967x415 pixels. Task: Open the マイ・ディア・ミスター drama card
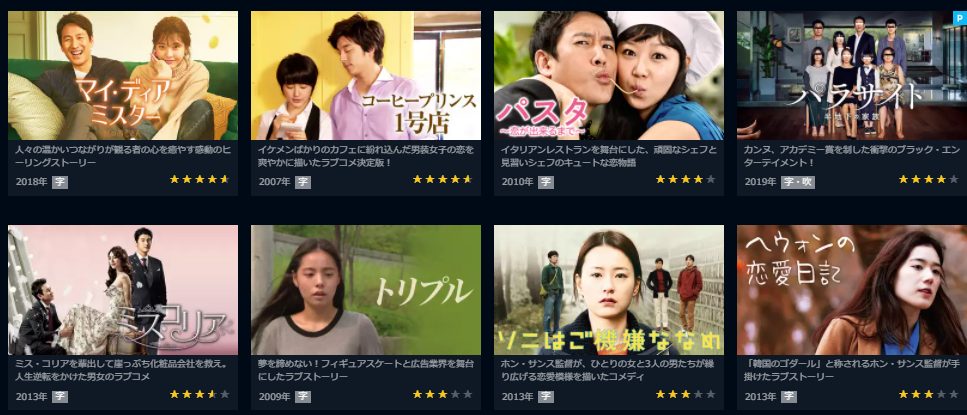[x=123, y=76]
